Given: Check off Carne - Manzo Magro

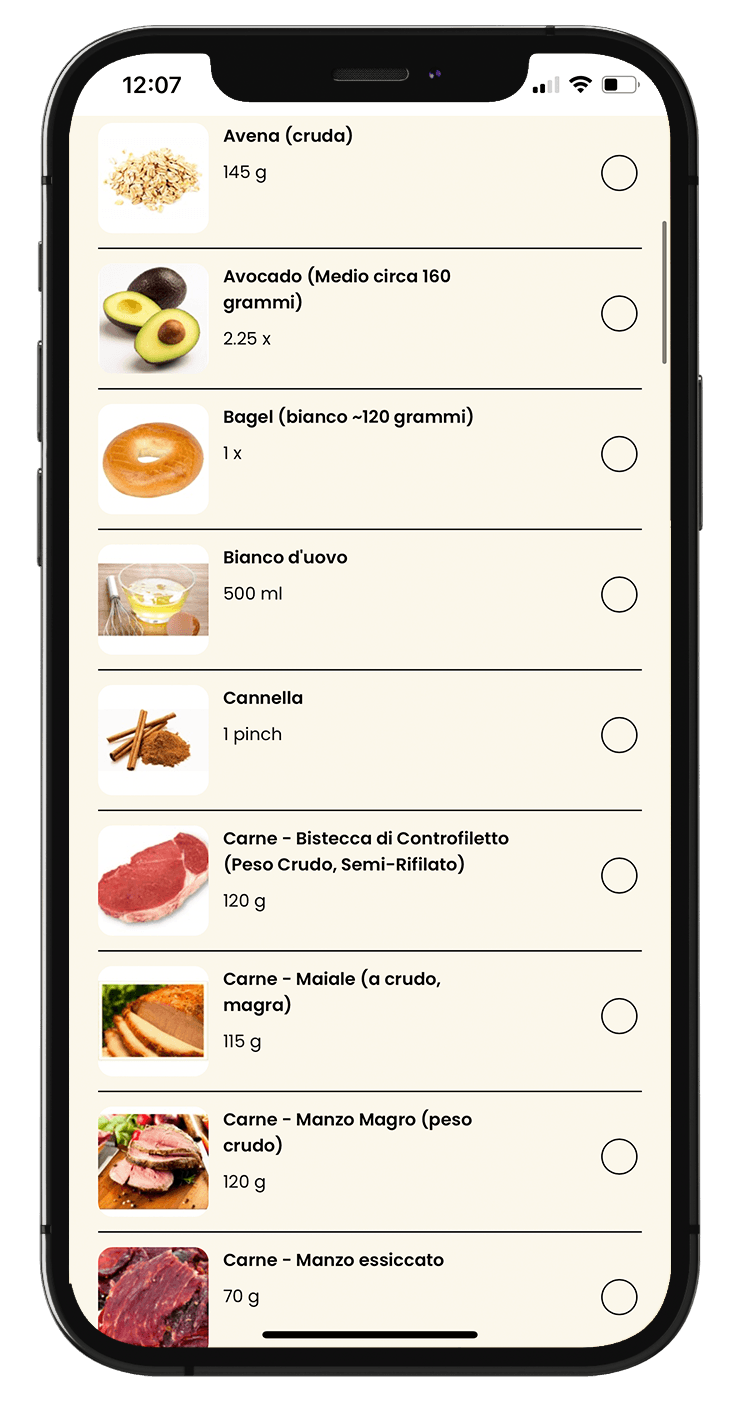Looking at the screenshot, I should (x=619, y=1156).
